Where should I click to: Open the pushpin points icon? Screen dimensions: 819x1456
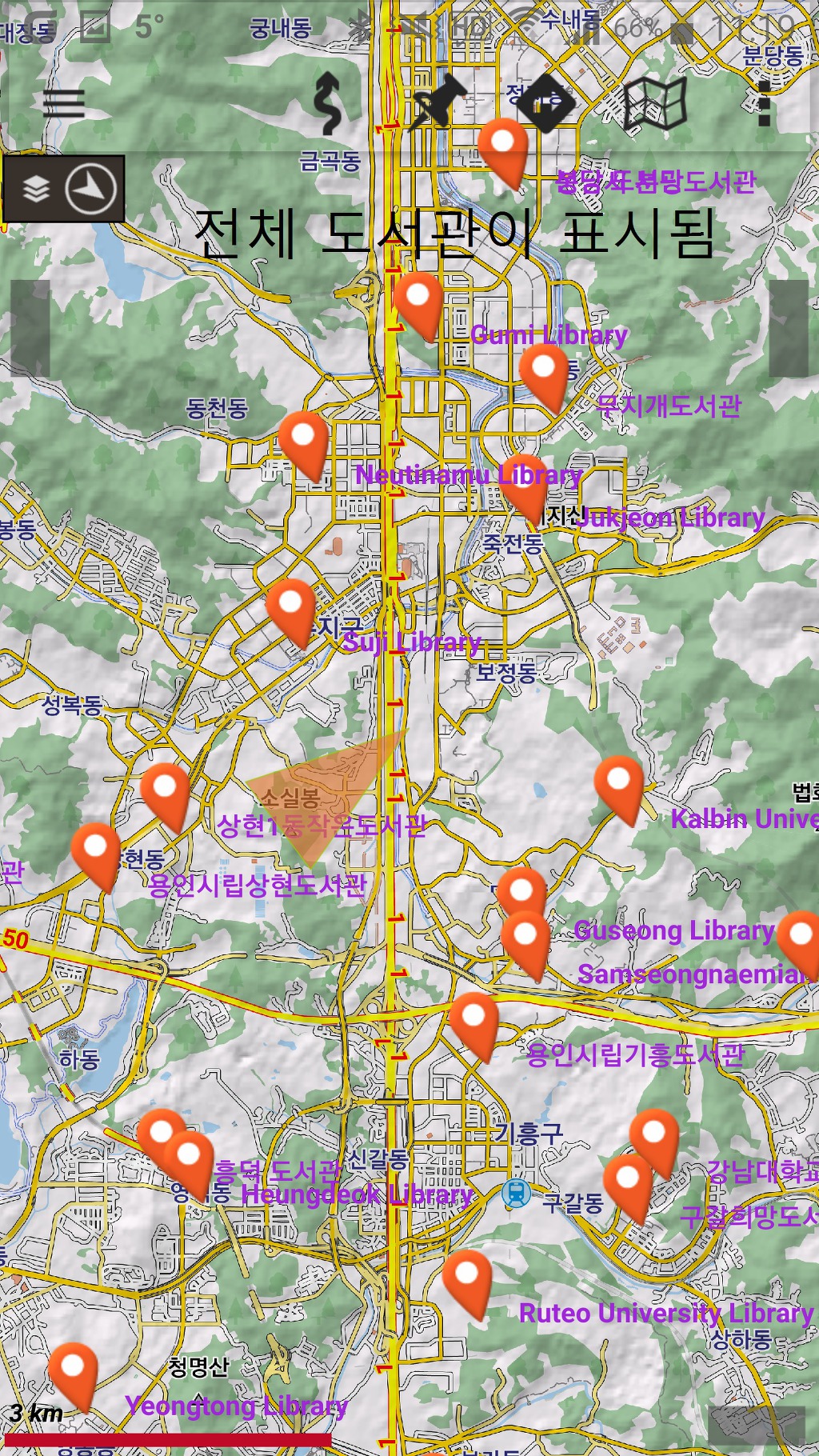(437, 103)
